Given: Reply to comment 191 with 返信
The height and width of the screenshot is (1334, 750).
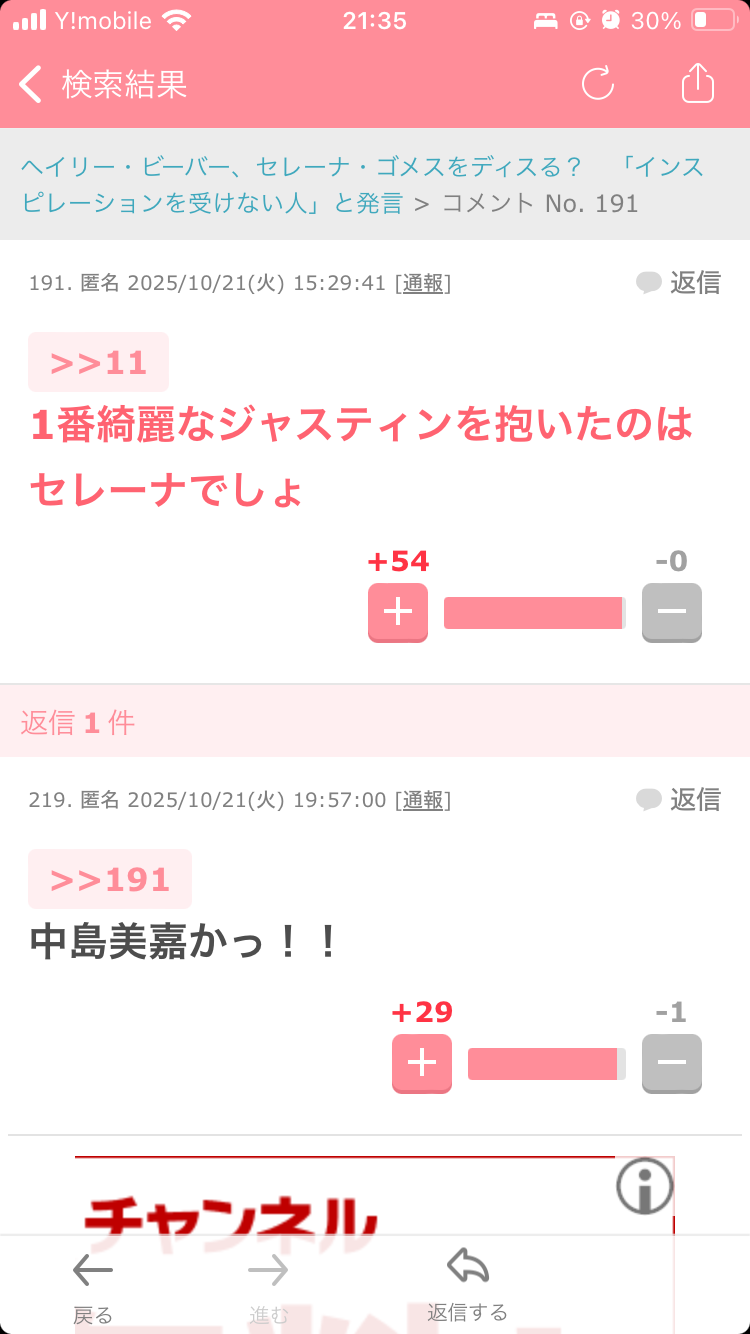Looking at the screenshot, I should pos(679,283).
